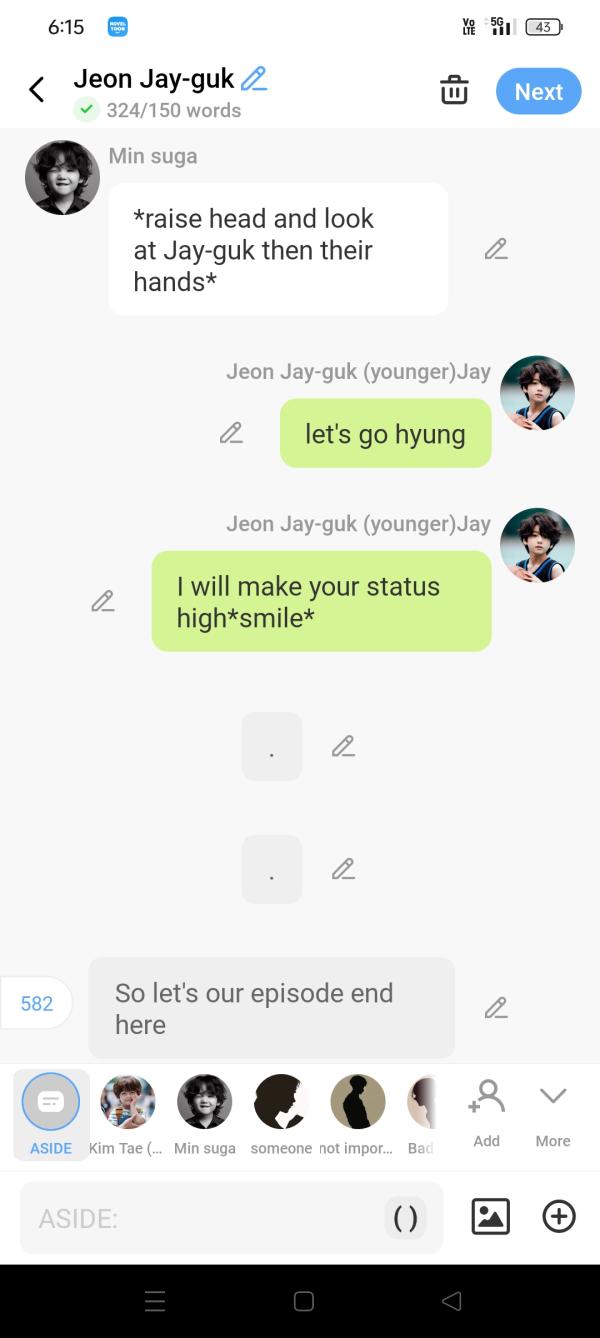Edit the title Jeon Jay-guk

[x=254, y=78]
